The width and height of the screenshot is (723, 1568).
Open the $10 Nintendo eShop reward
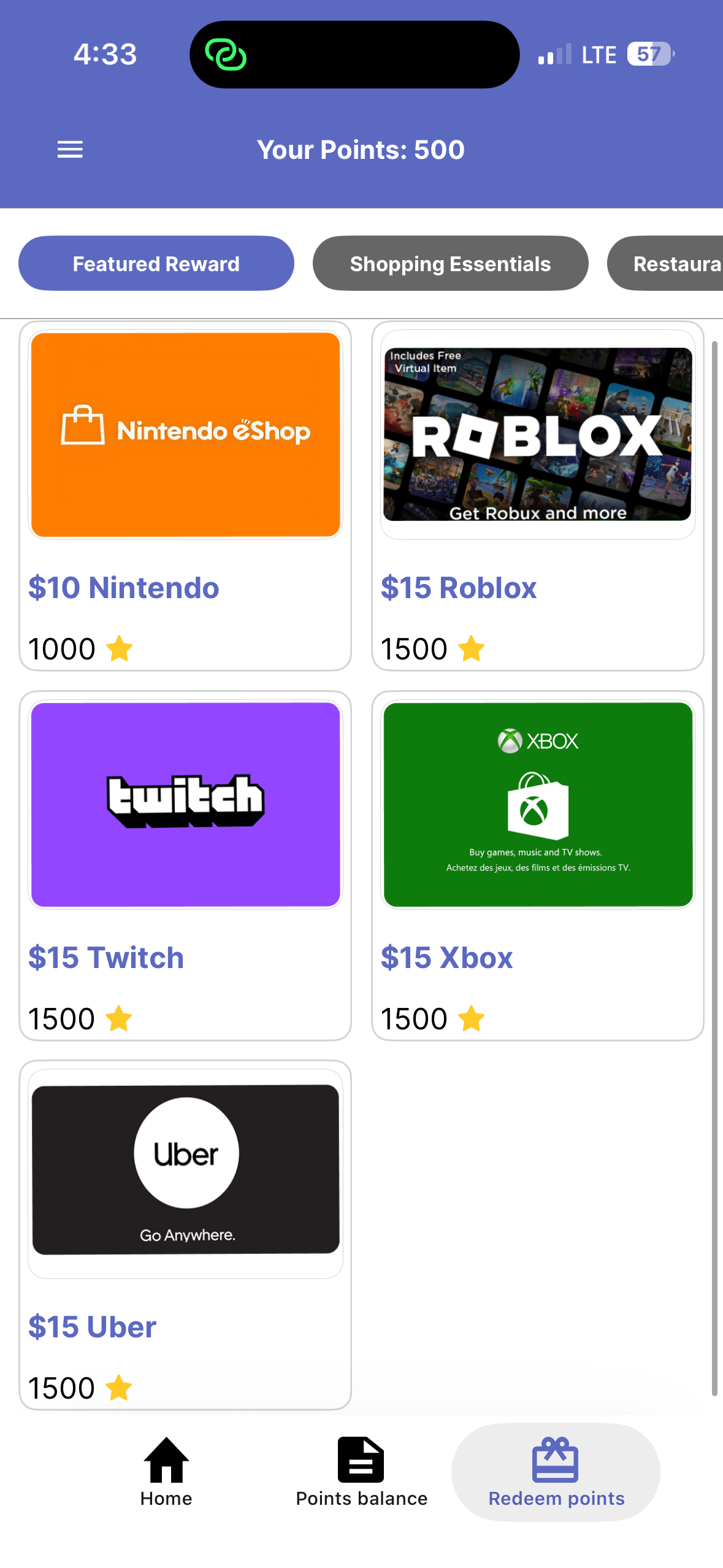[x=185, y=496]
